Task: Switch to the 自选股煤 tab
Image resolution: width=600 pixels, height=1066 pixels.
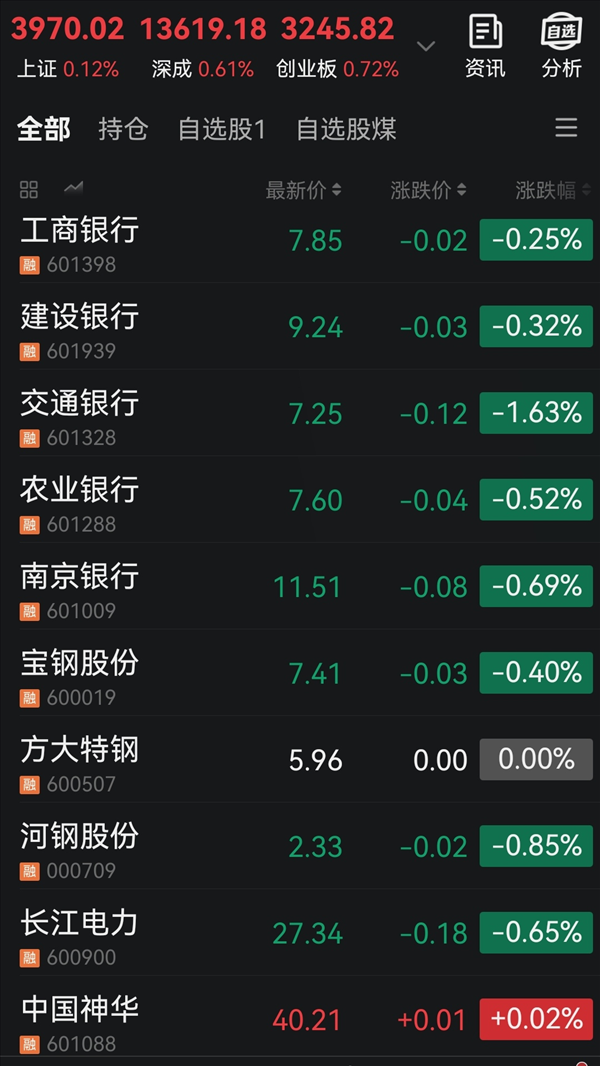Action: (346, 129)
